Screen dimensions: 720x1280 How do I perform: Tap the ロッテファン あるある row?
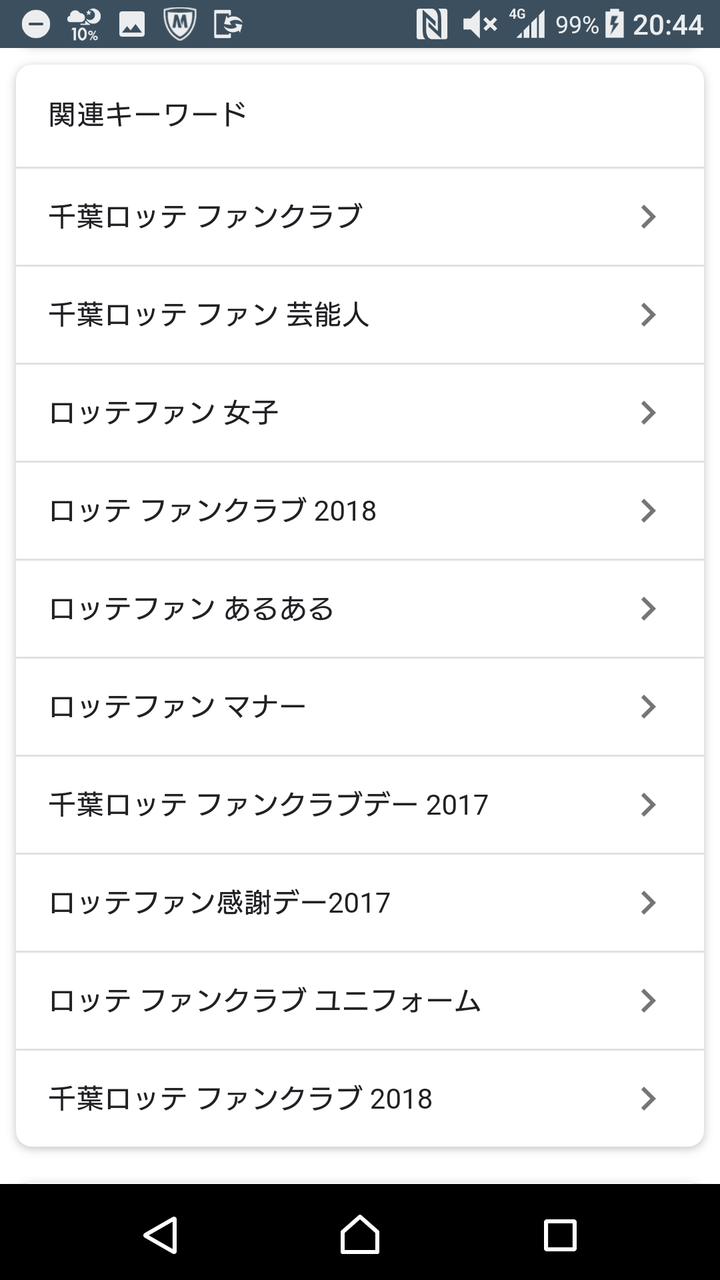[x=359, y=608]
